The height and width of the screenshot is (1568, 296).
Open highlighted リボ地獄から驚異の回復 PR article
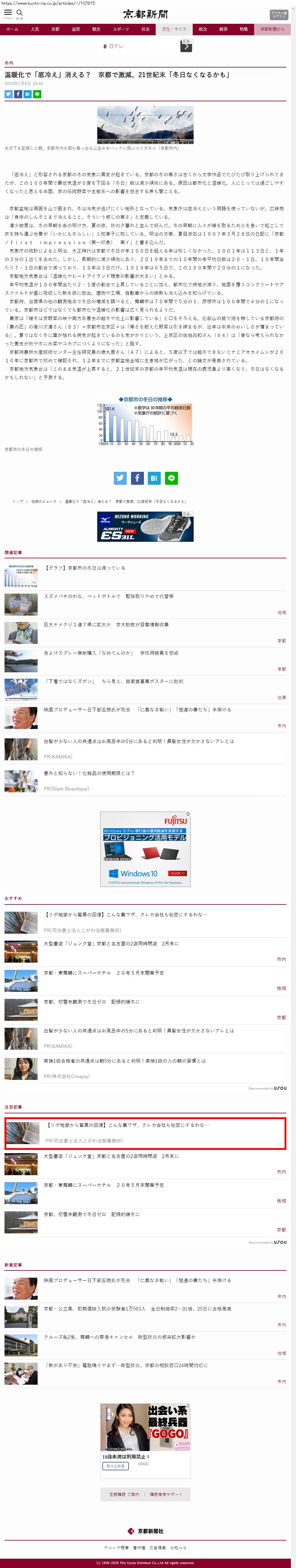[128, 1125]
